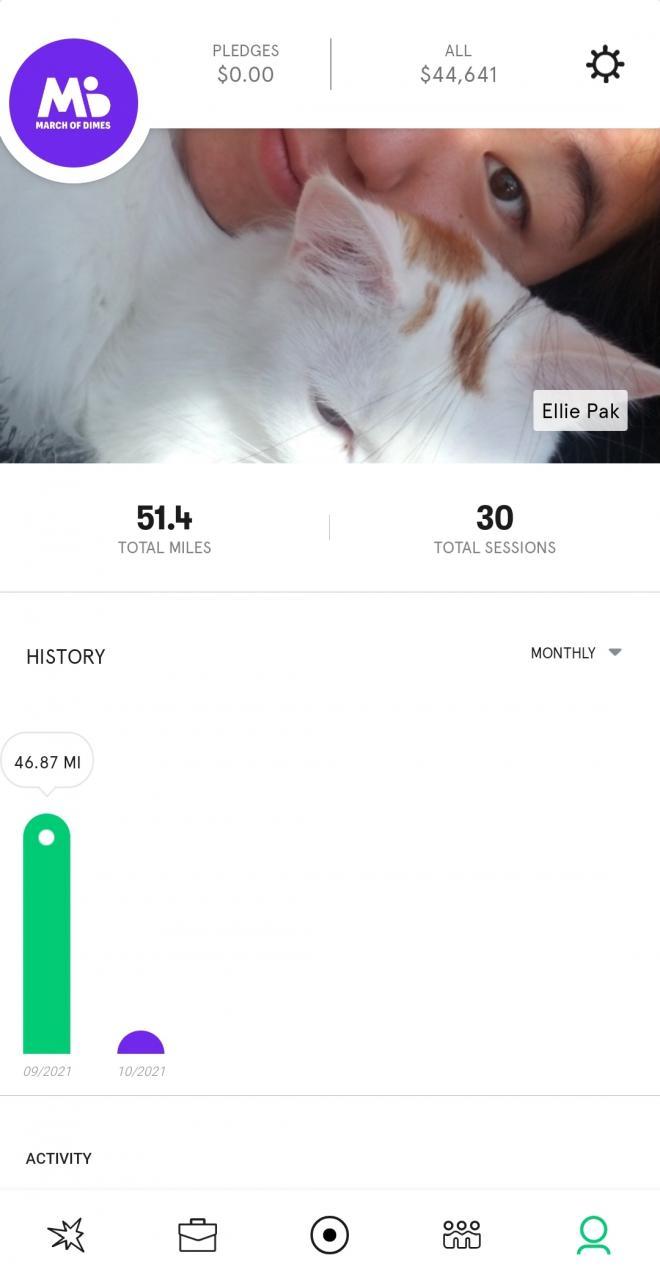
Task: Open the briefcase tab
Action: tap(198, 1235)
